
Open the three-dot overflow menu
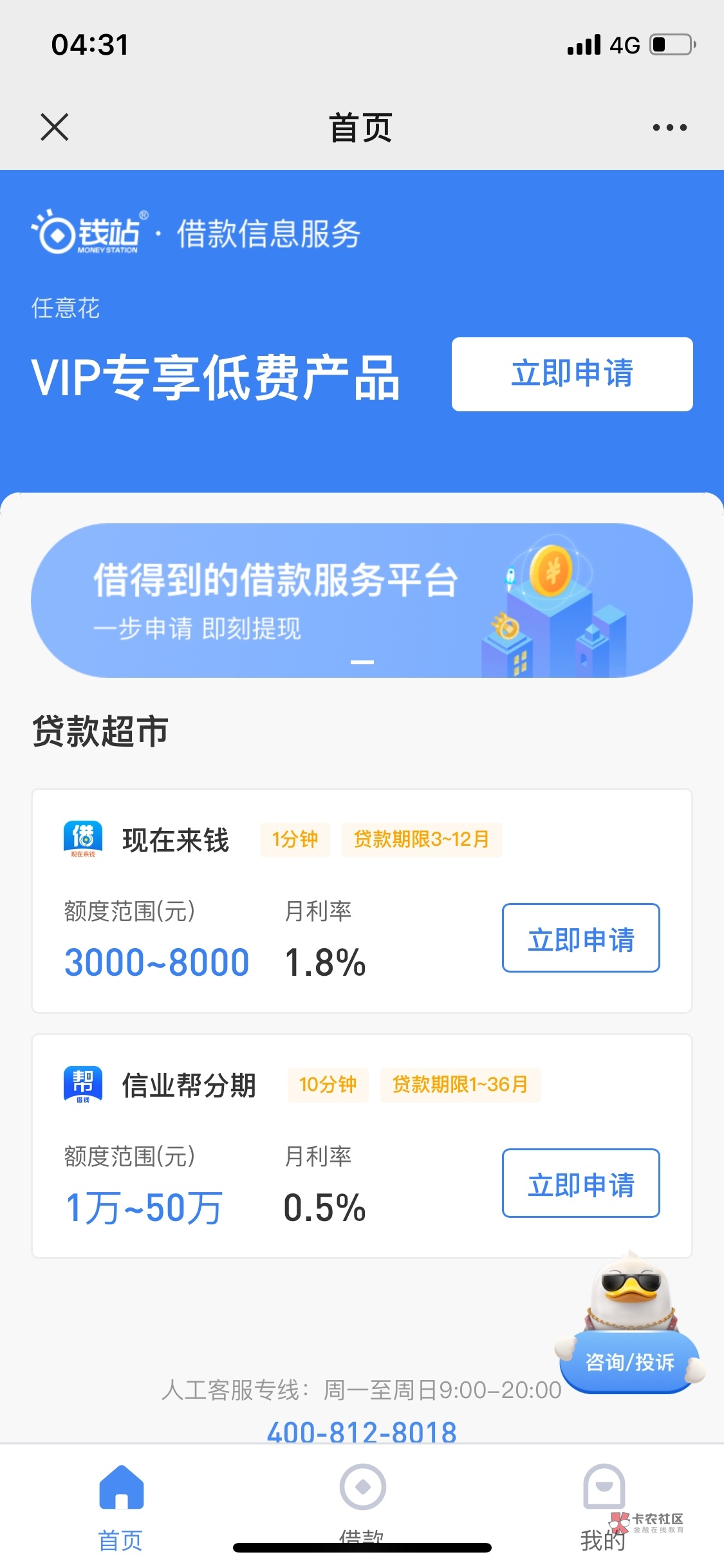[x=669, y=127]
